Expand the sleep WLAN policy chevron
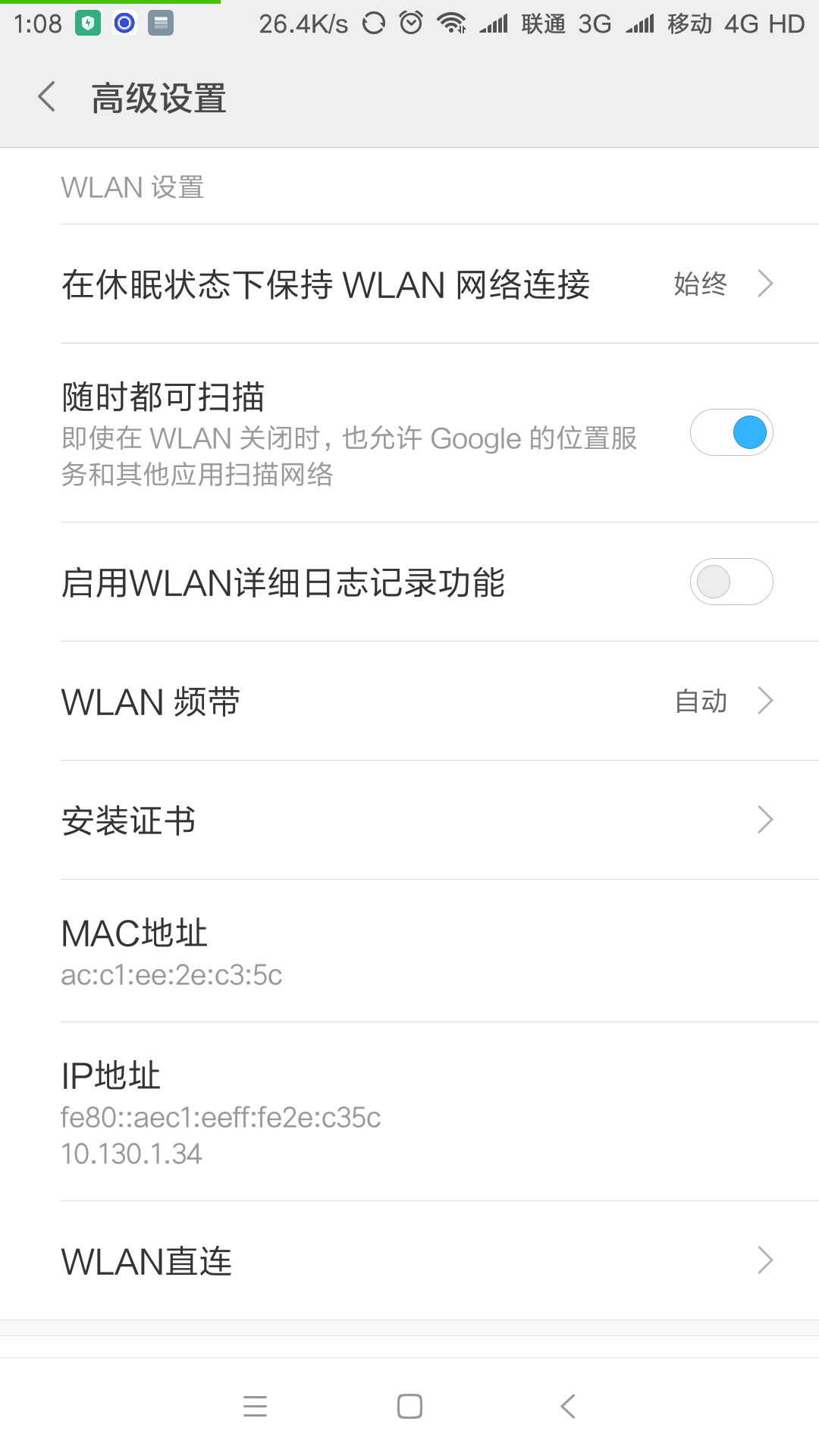Screen dimensions: 819x1456 coord(766,284)
